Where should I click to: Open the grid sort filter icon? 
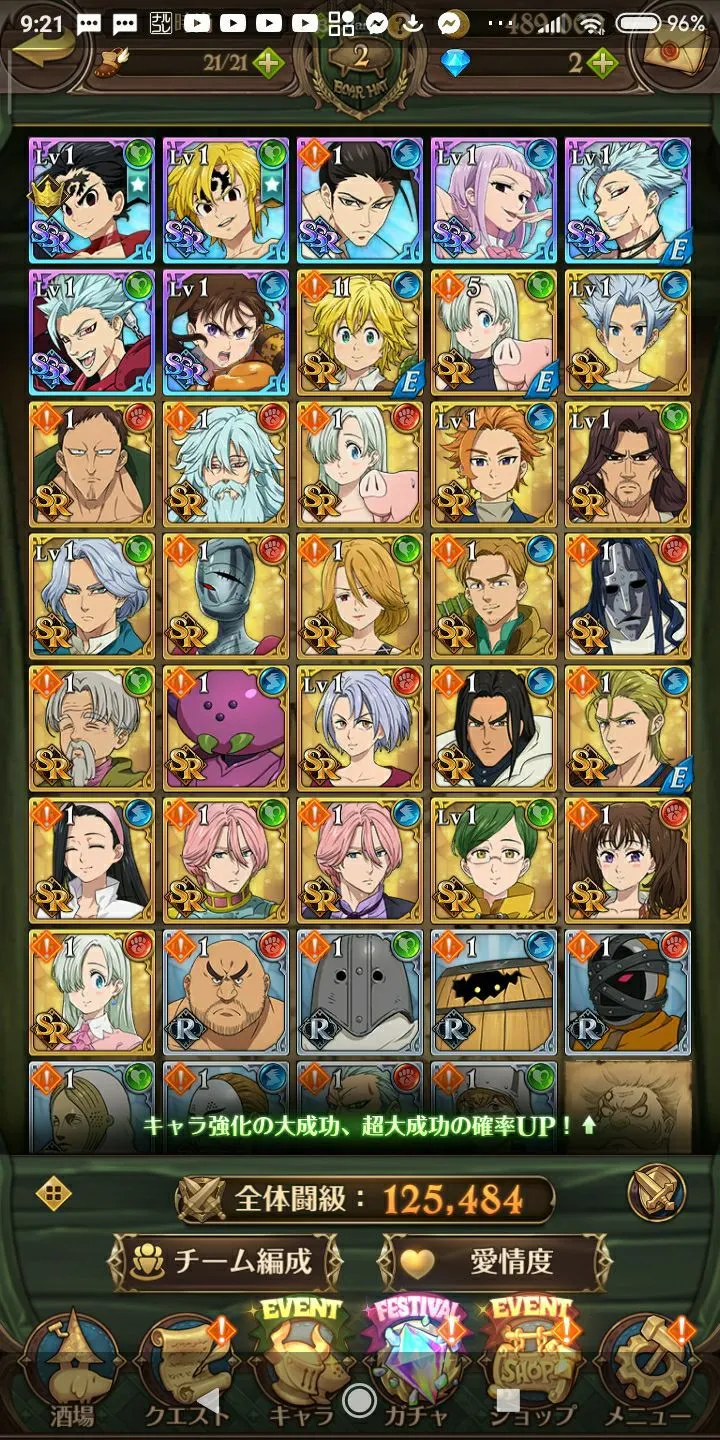(x=53, y=1193)
